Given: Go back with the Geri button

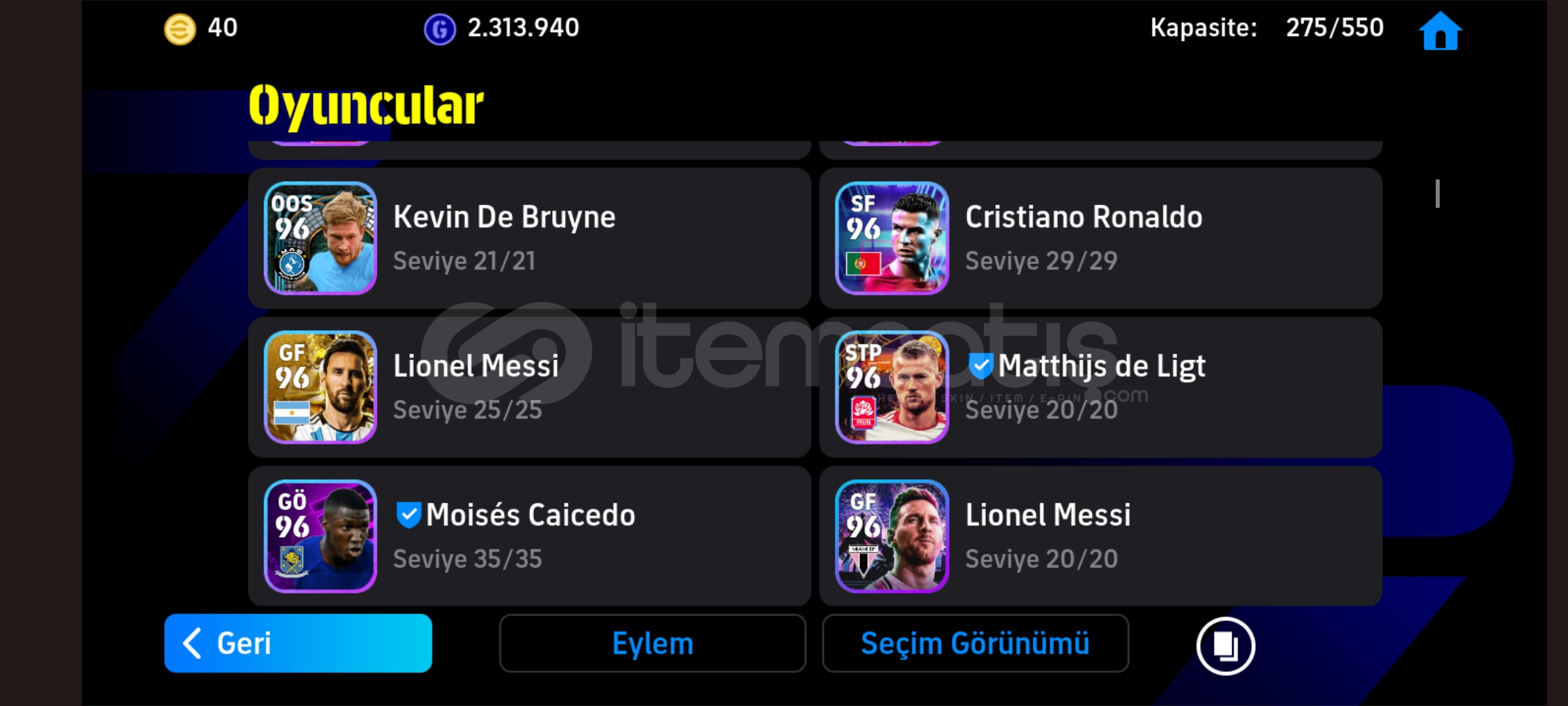Looking at the screenshot, I should 298,643.
